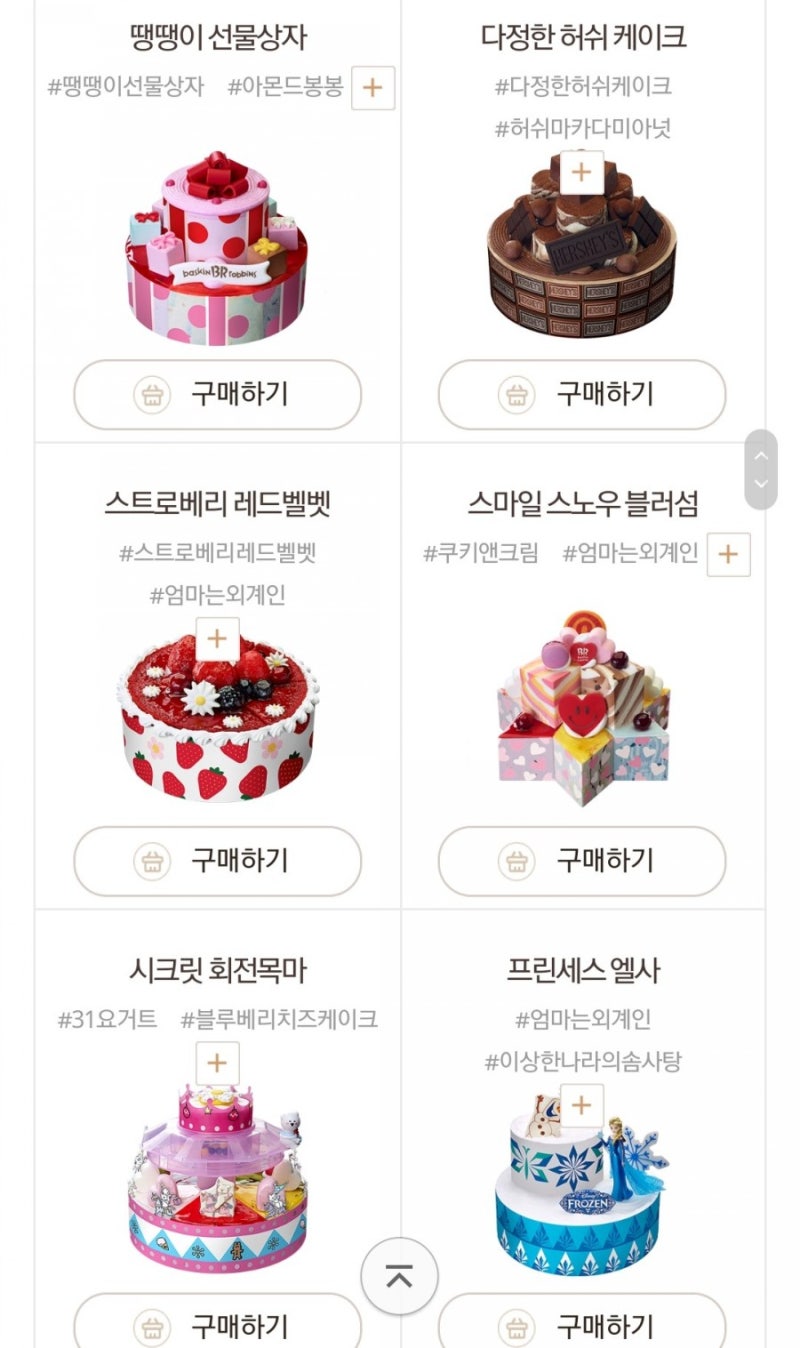
Task: Purchase the 스마일 스노우 블러섬 cake
Action: click(x=582, y=861)
